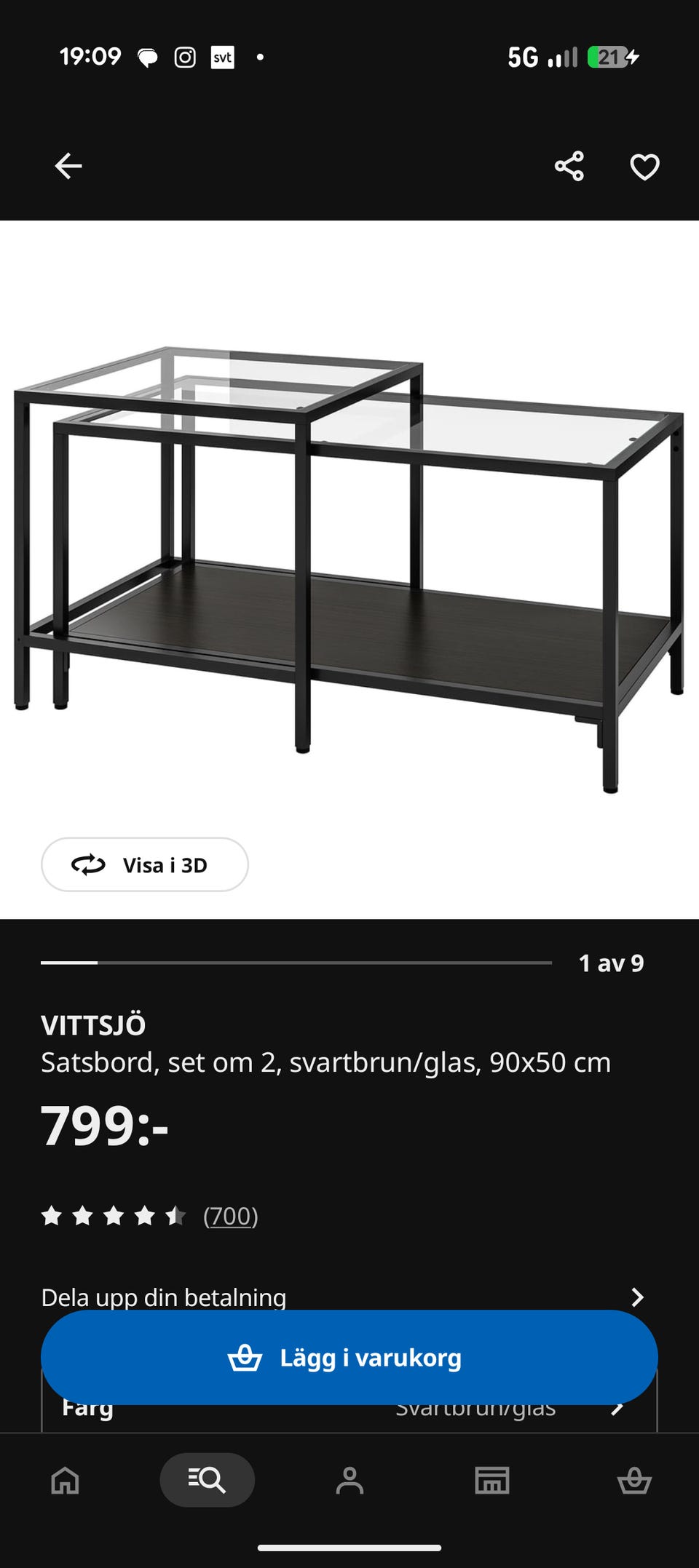This screenshot has height=1568, width=699.
Task: Open the store tab
Action: (x=492, y=1480)
